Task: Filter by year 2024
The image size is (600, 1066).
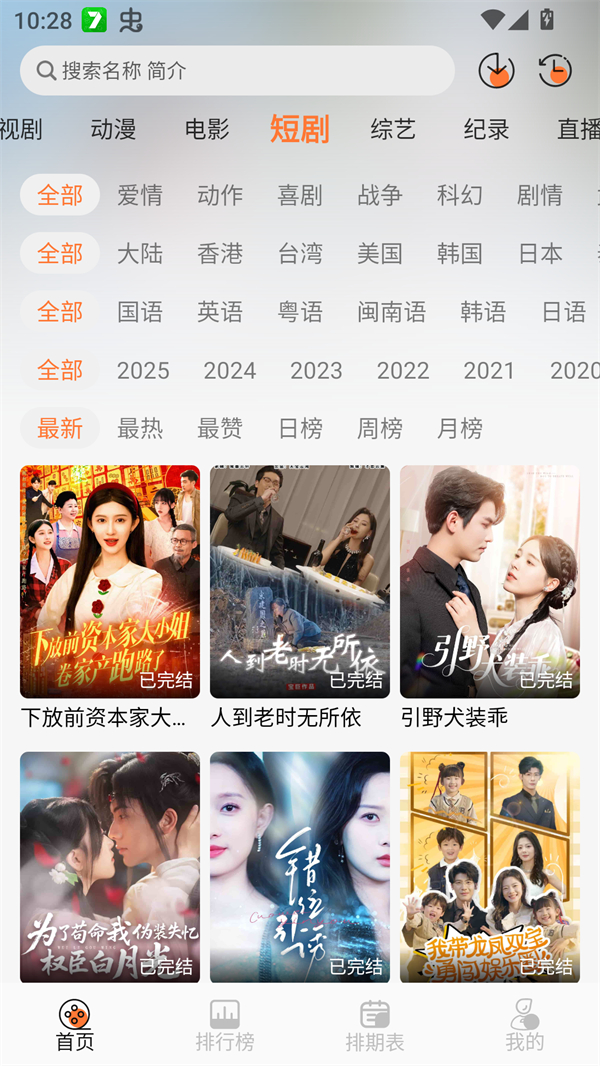Action: pos(230,370)
